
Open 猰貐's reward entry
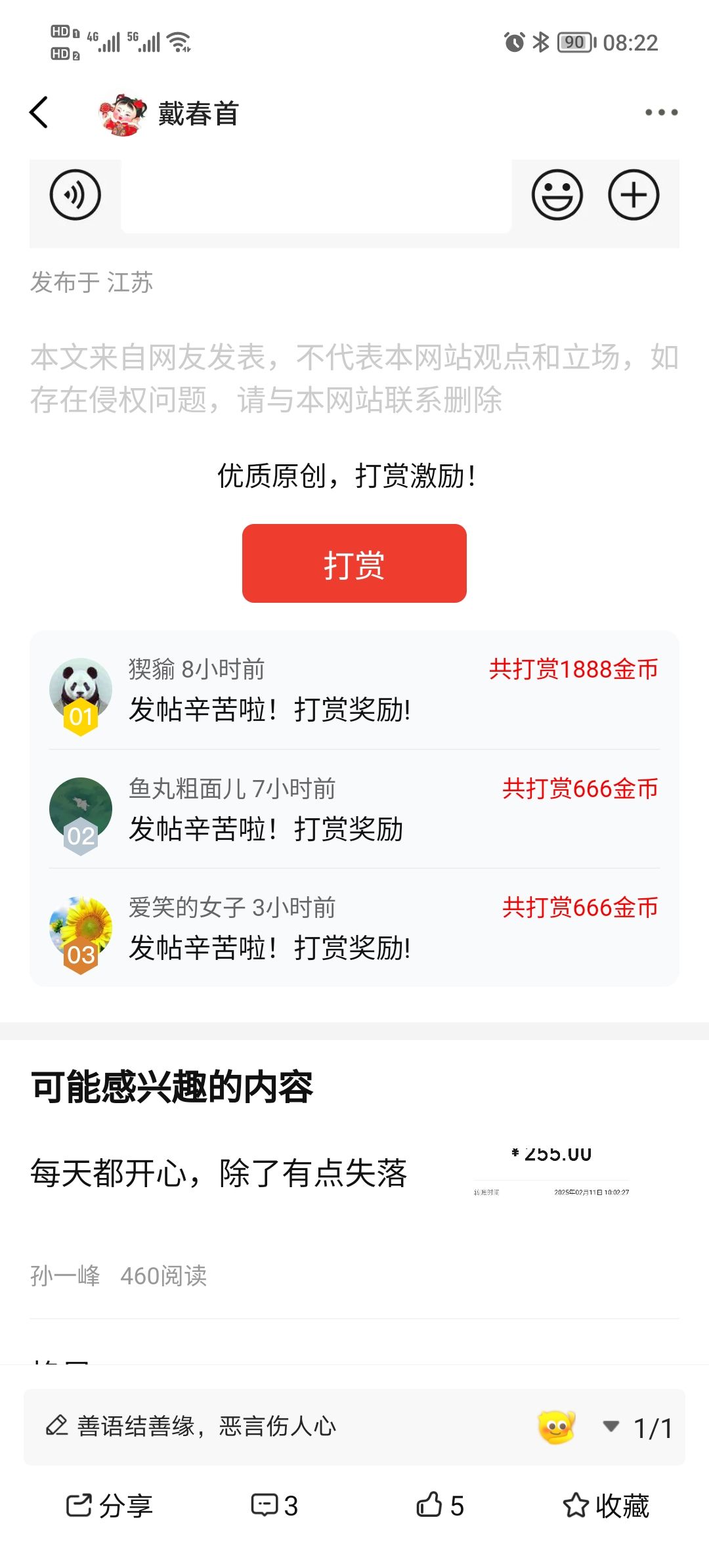(x=354, y=691)
